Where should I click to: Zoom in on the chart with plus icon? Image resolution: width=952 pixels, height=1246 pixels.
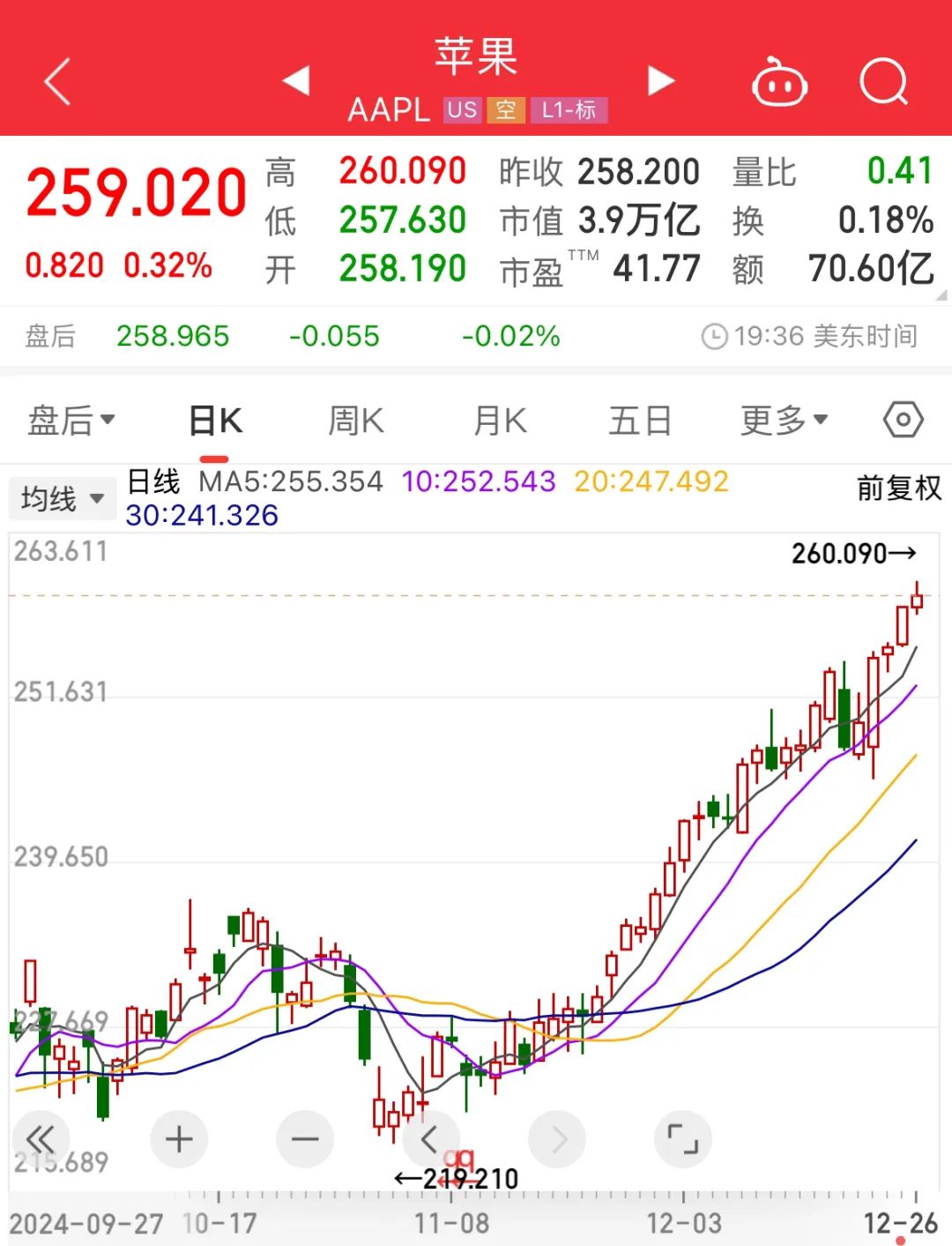click(179, 1138)
